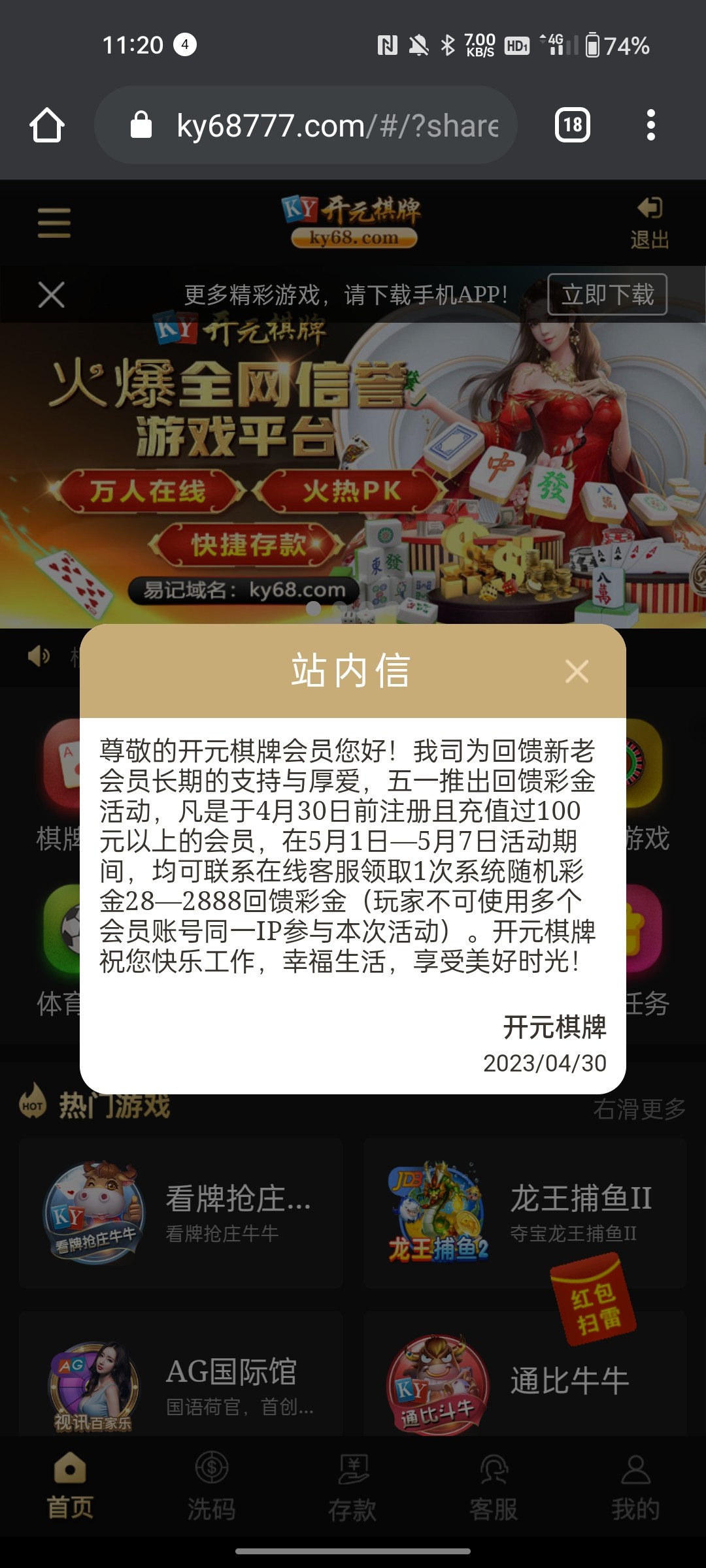Open the browser tab switcher
This screenshot has height=1568, width=706.
(x=573, y=125)
